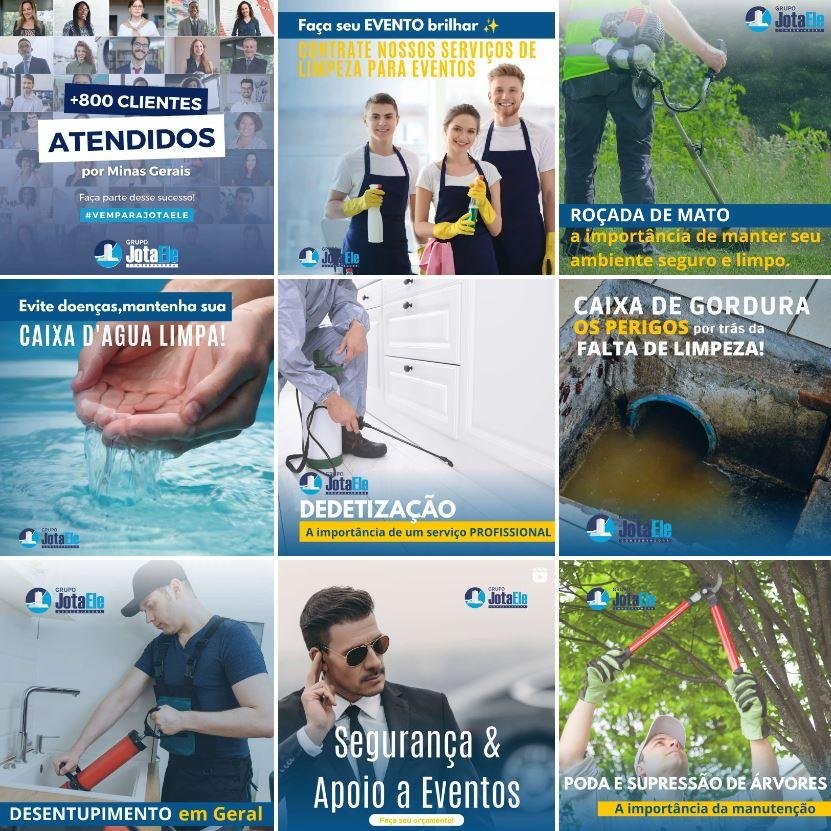View the Limpeza para Eventos post

coord(416,137)
